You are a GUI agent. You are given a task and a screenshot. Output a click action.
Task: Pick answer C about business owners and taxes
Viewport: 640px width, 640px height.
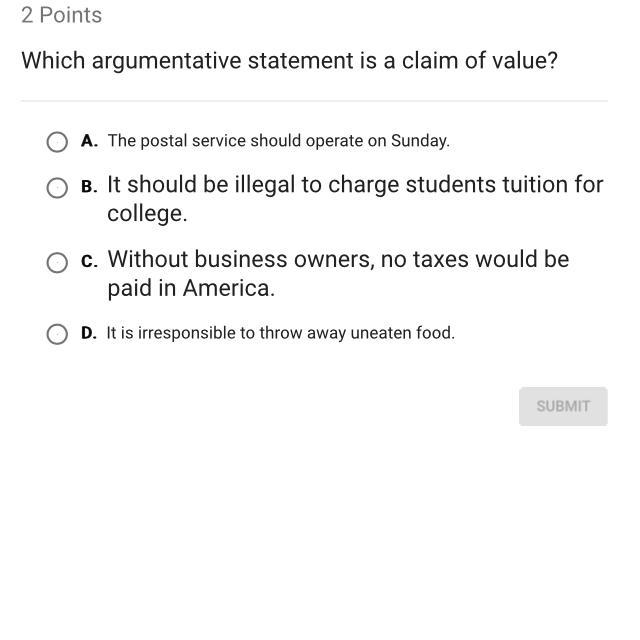[57, 262]
